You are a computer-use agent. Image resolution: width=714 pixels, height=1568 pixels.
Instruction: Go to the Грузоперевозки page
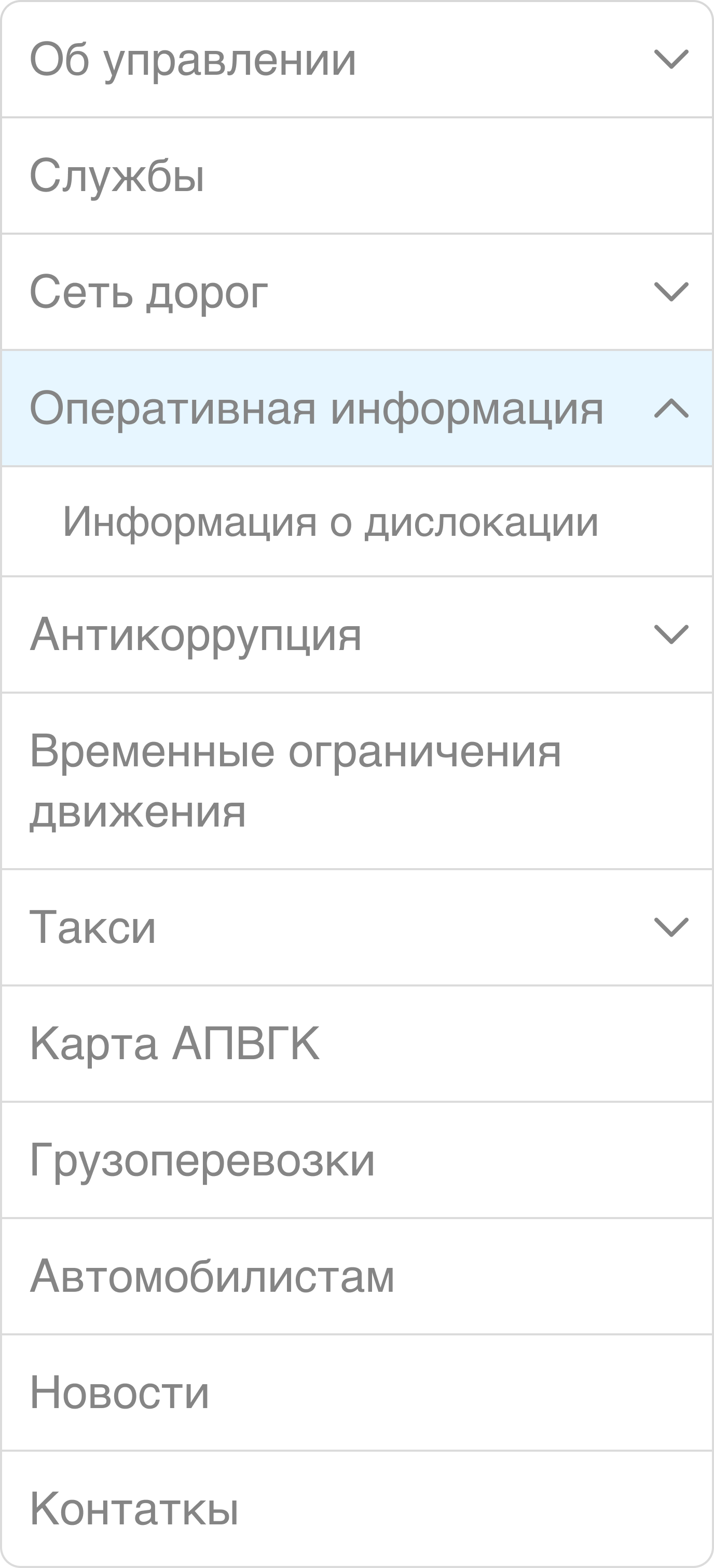coord(202,1159)
